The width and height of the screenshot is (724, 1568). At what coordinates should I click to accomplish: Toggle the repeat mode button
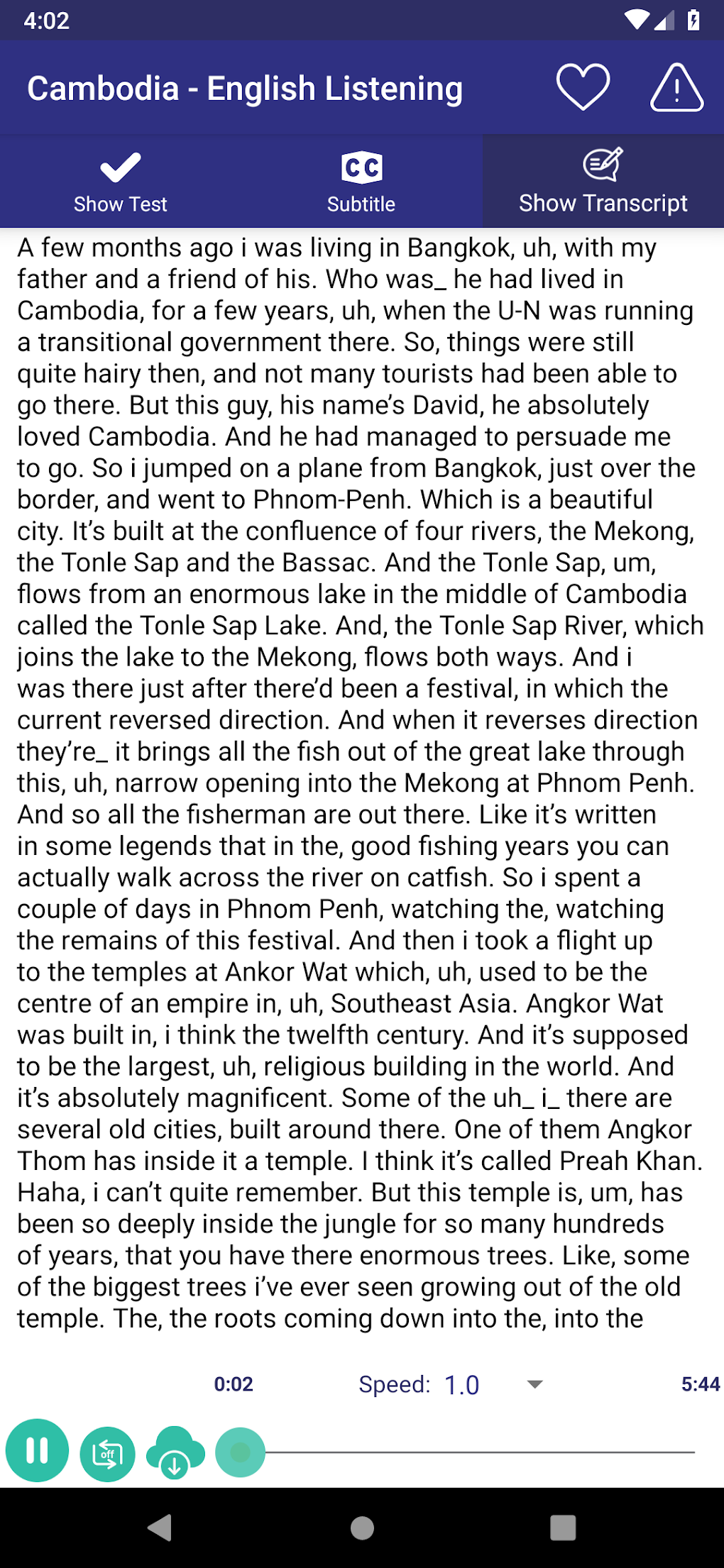[107, 1453]
